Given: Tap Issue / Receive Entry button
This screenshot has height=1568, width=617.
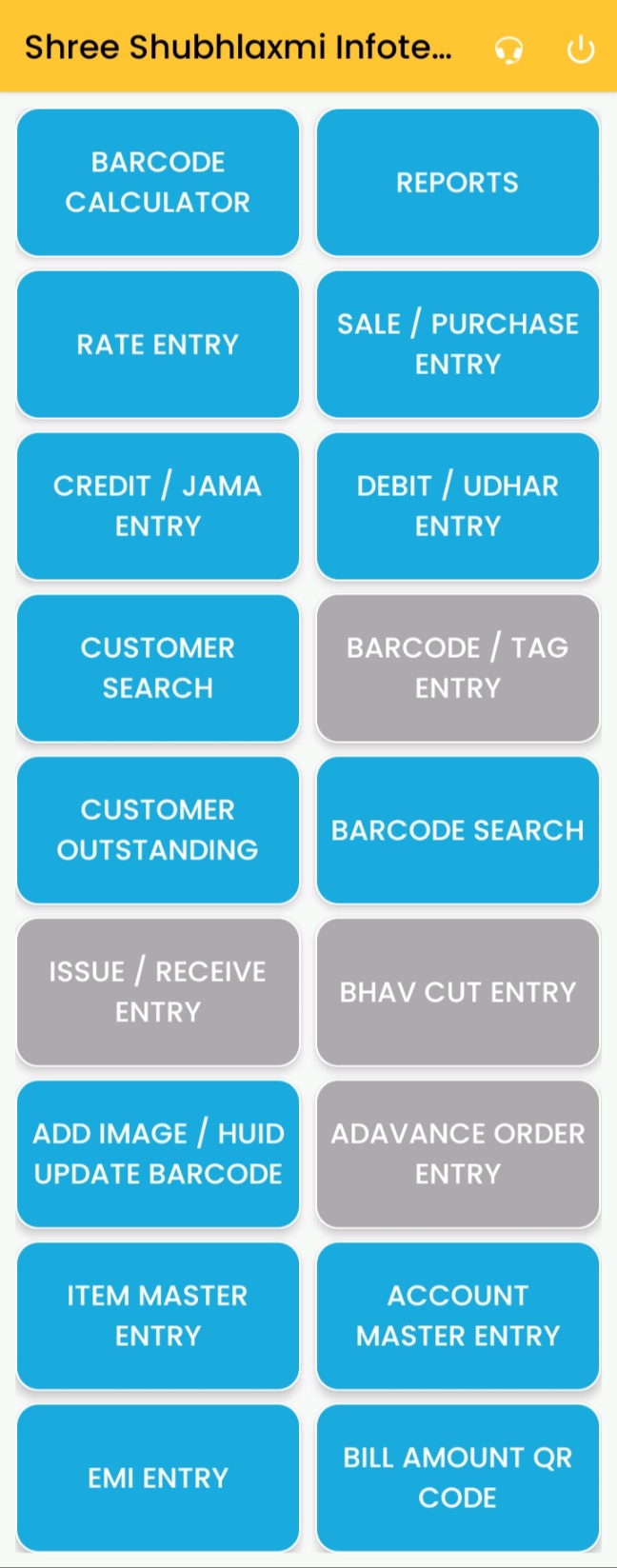Looking at the screenshot, I should (158, 991).
